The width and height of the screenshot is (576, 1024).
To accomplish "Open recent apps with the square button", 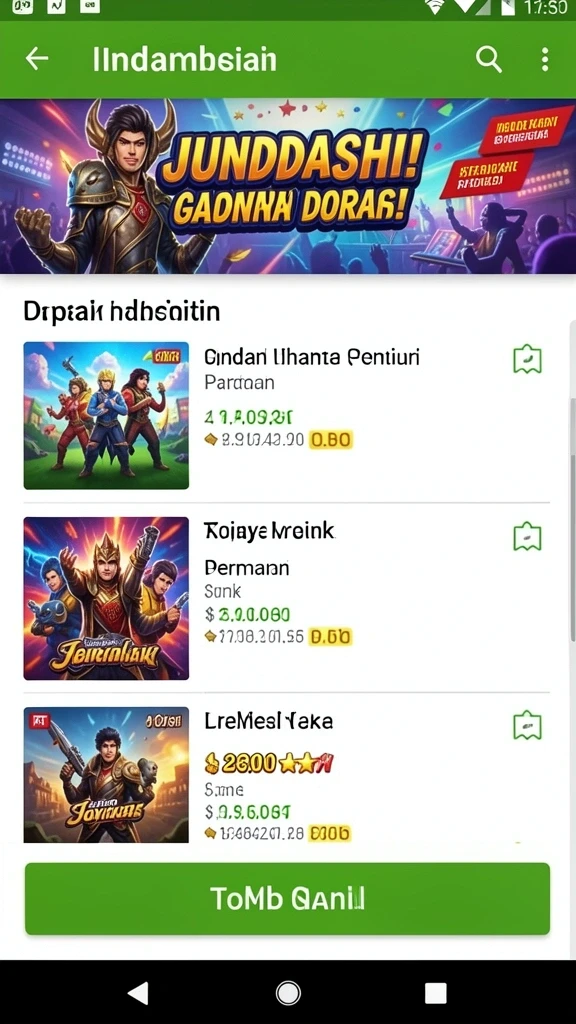I will 436,993.
